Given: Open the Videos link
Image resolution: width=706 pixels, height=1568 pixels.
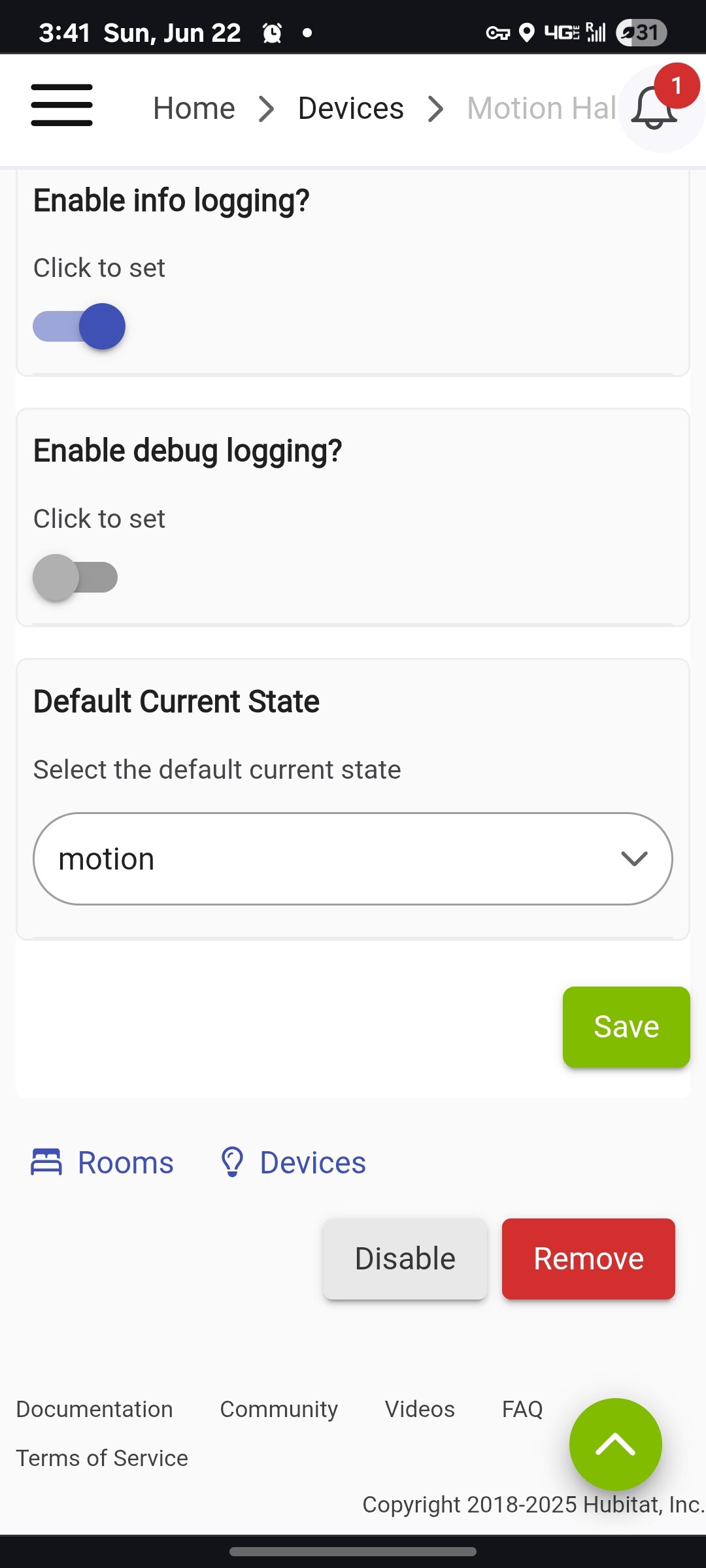Looking at the screenshot, I should [x=420, y=1409].
